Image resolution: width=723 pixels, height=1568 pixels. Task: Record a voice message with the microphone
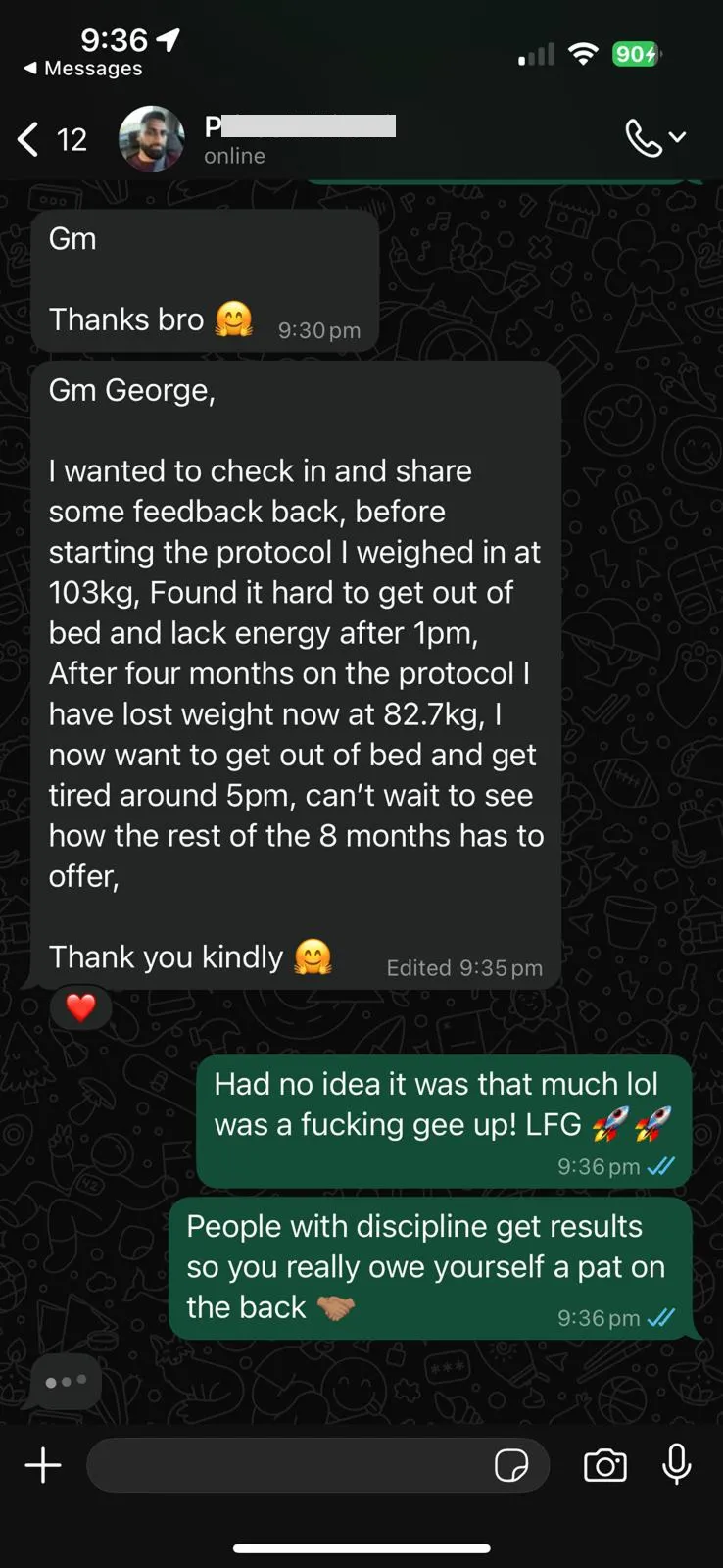click(676, 1465)
